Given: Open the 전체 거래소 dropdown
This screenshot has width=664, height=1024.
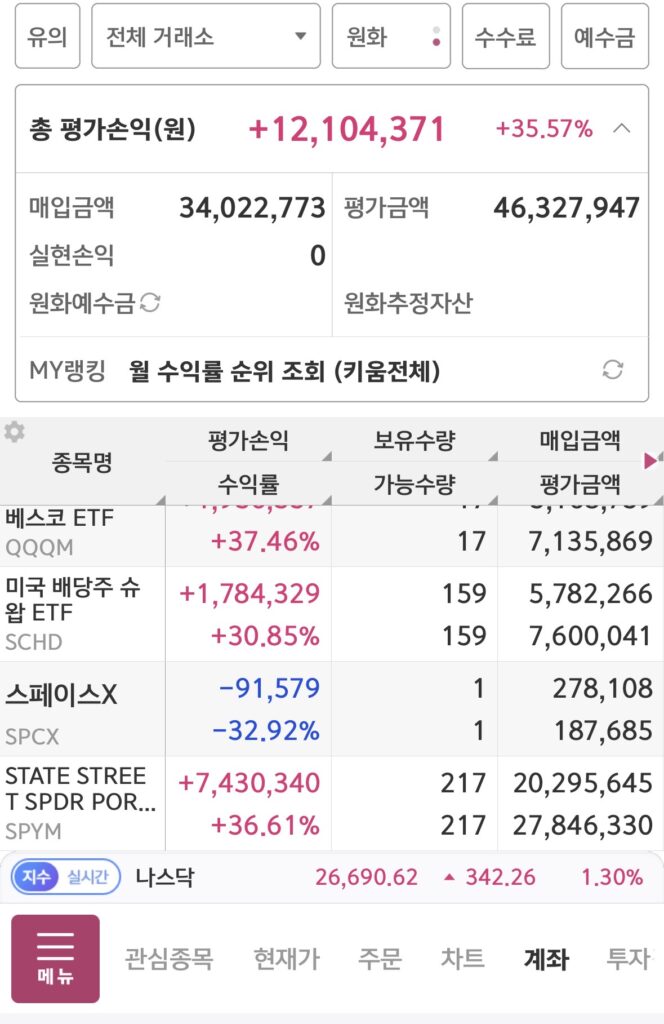Looking at the screenshot, I should (x=206, y=36).
